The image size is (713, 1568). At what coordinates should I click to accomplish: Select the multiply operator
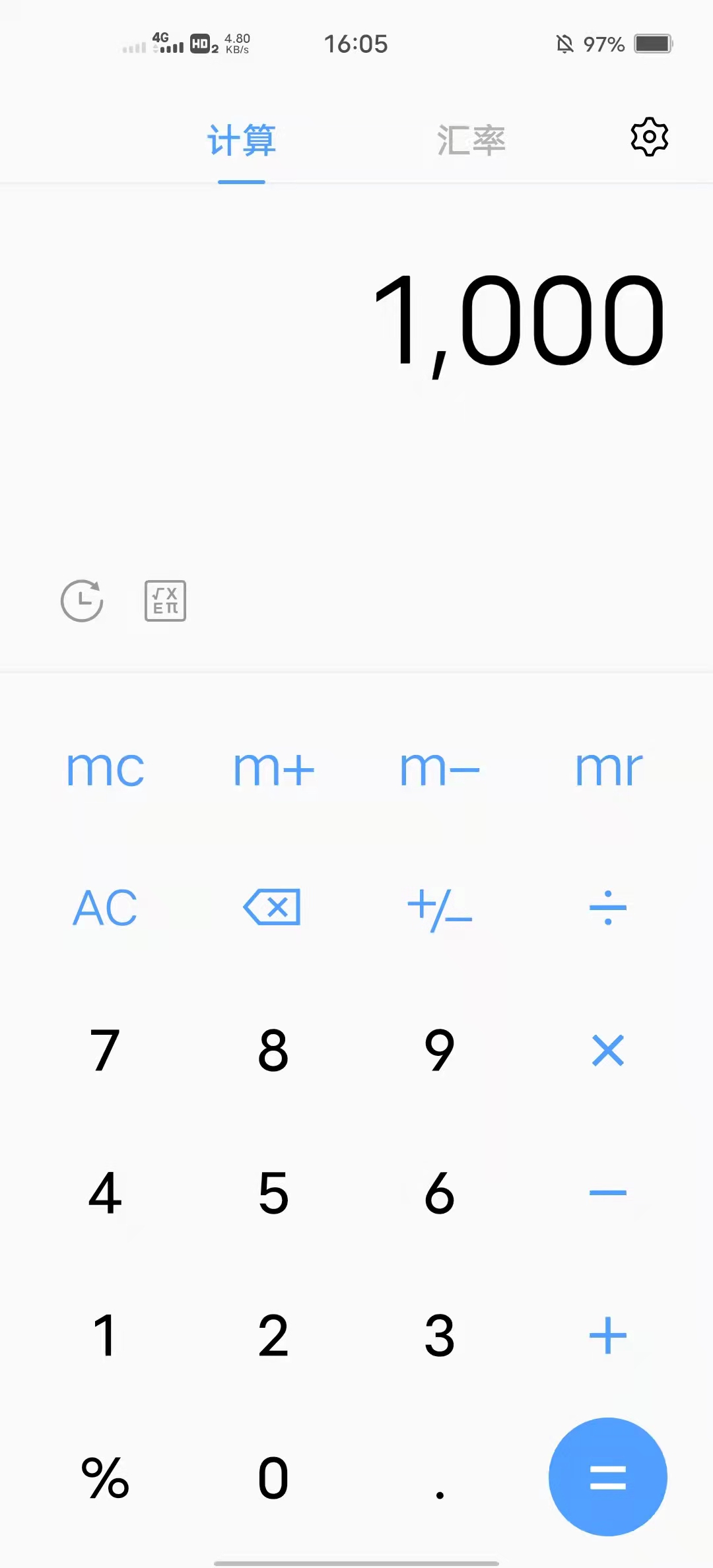tap(608, 1051)
